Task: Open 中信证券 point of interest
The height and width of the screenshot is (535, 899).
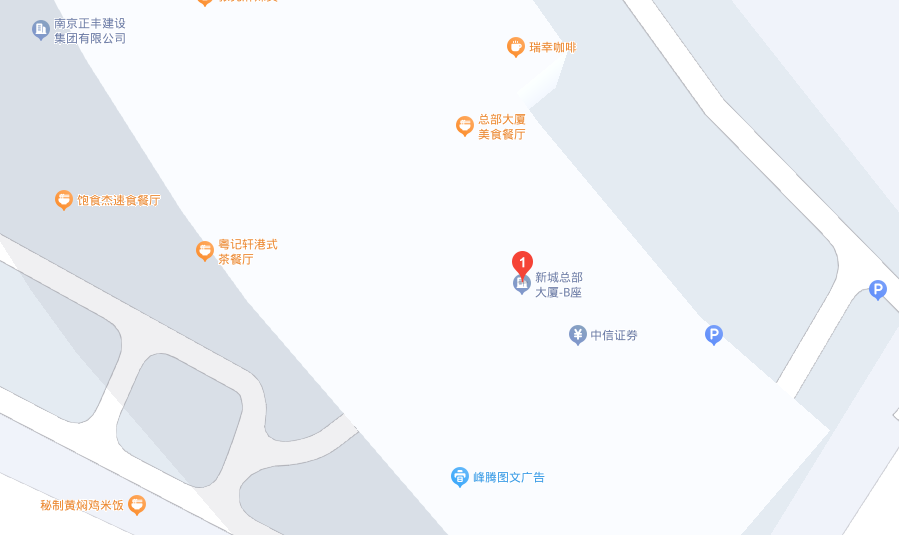Action: tap(577, 335)
